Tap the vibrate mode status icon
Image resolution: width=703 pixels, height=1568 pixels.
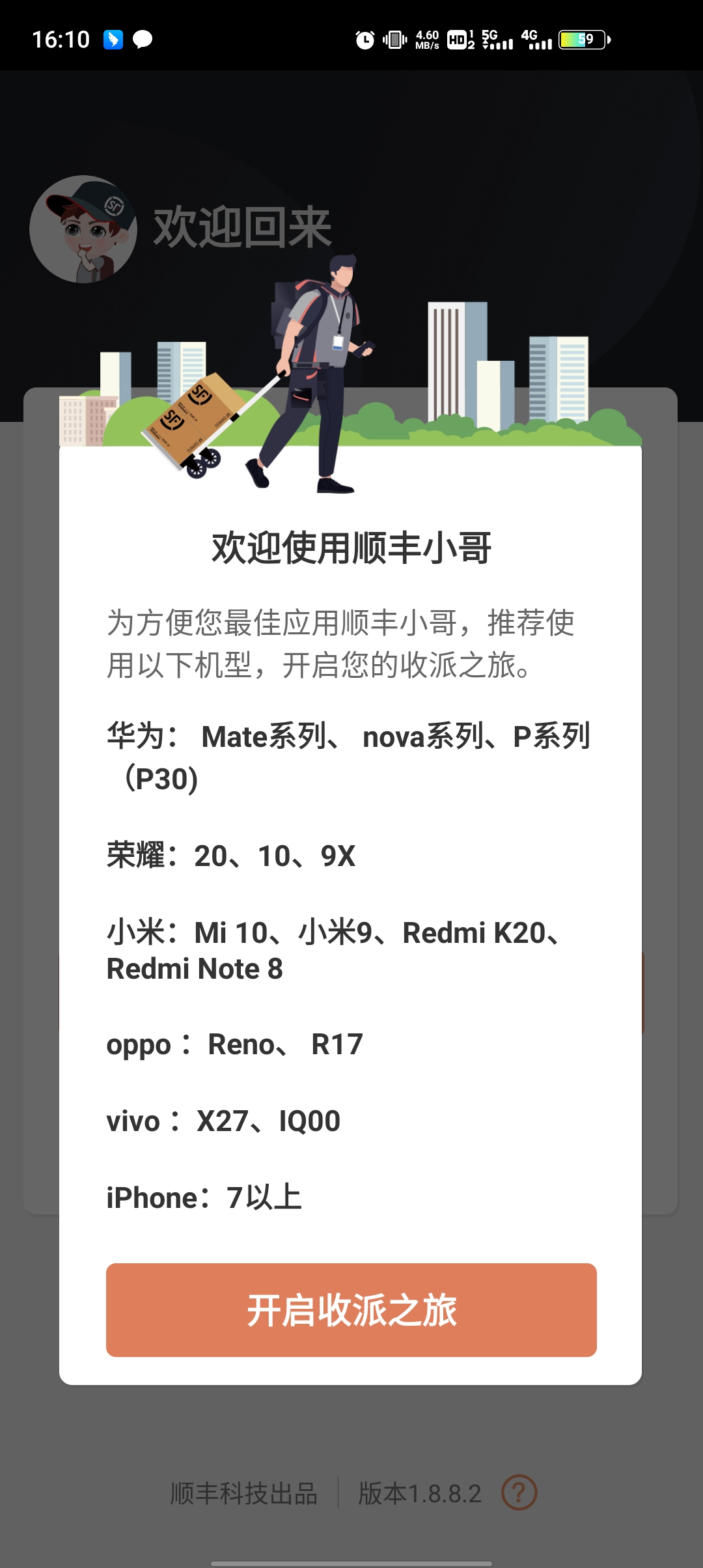point(394,40)
